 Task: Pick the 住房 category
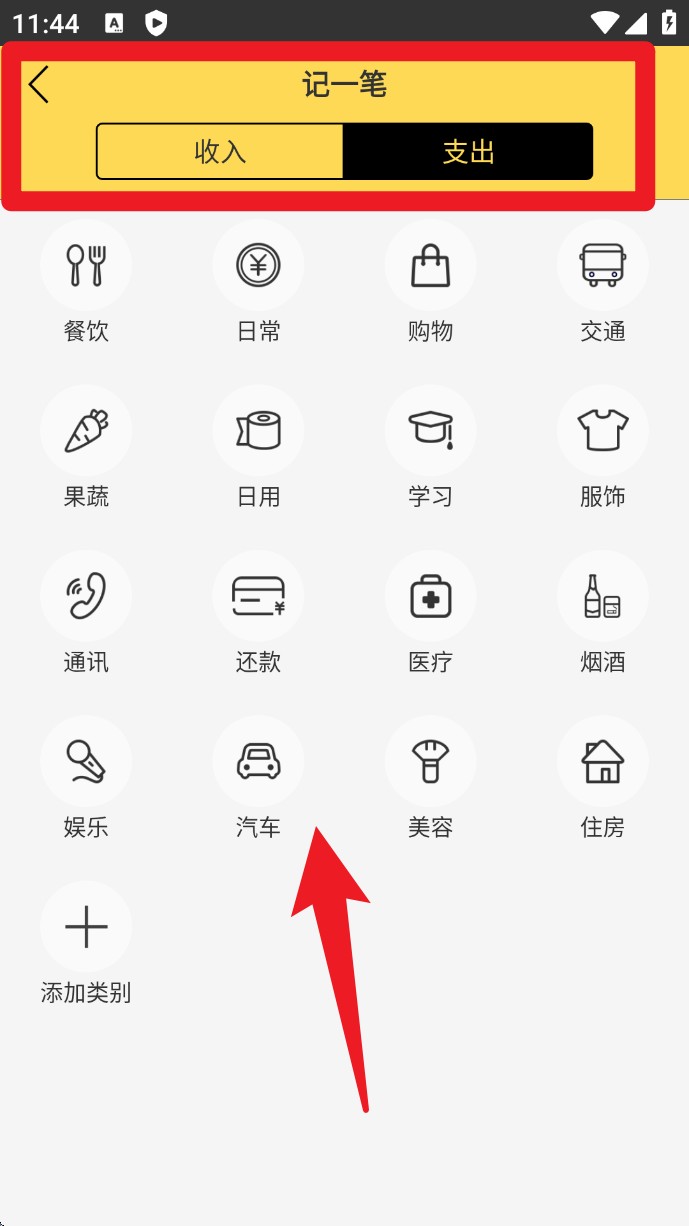point(602,761)
